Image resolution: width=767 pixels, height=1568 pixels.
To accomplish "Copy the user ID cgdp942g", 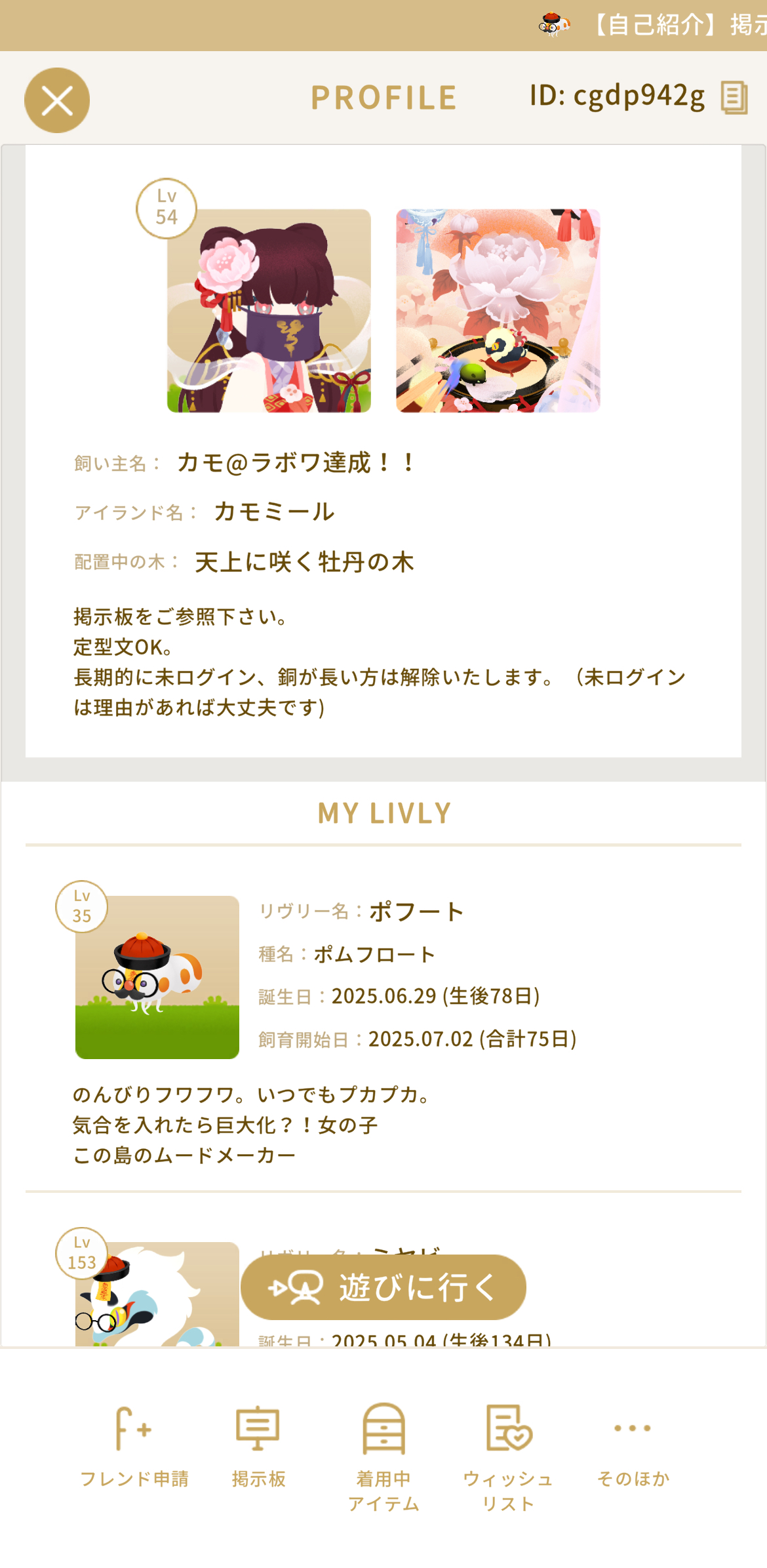I will pyautogui.click(x=734, y=98).
